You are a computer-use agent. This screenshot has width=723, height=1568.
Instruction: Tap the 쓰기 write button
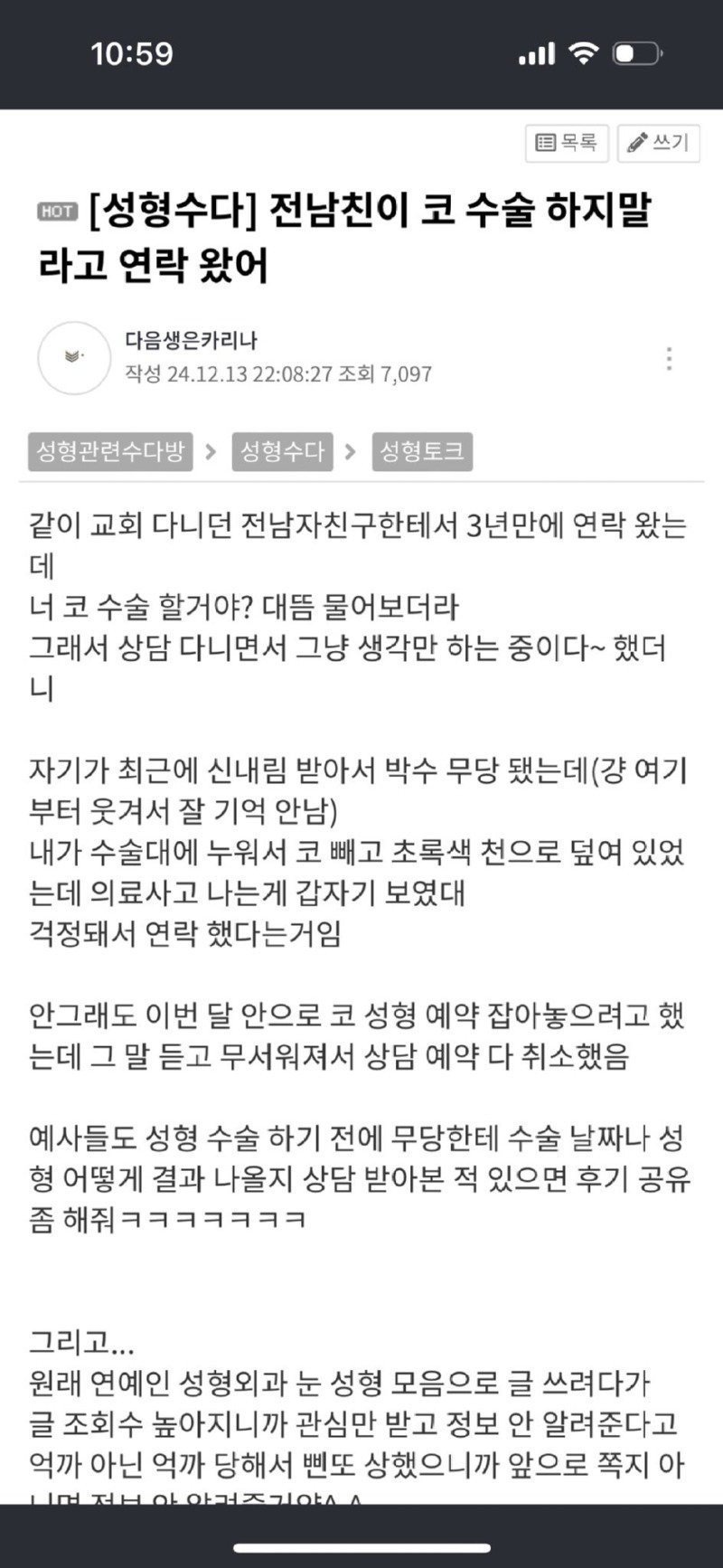658,143
